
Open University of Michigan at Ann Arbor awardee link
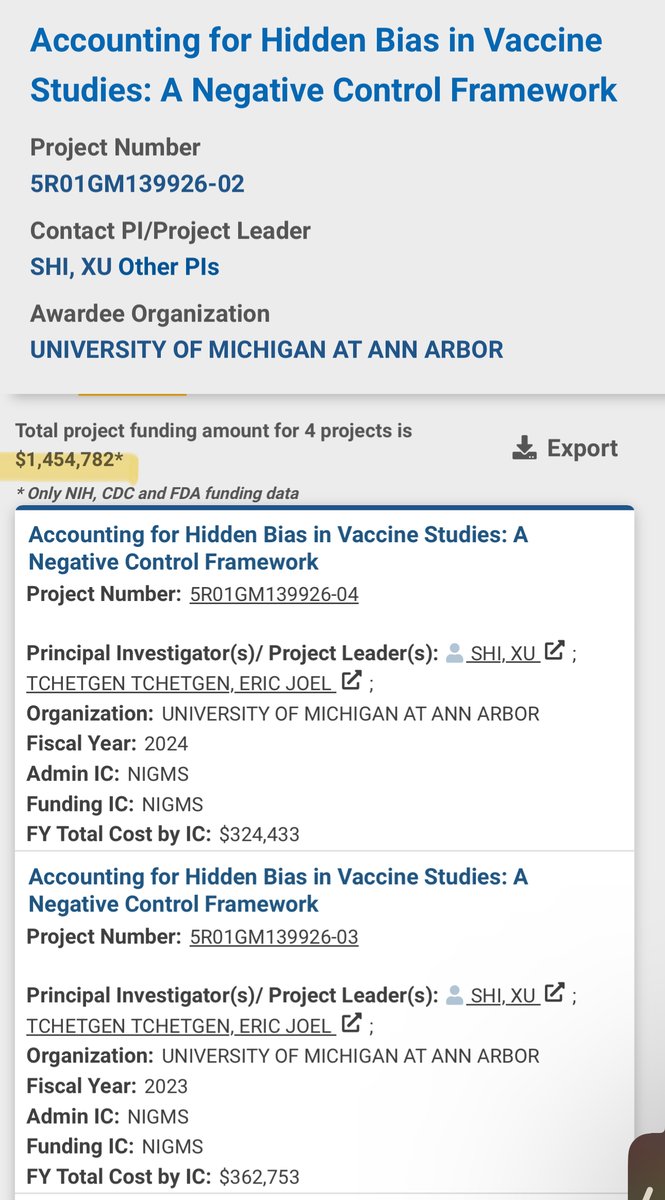(x=267, y=350)
